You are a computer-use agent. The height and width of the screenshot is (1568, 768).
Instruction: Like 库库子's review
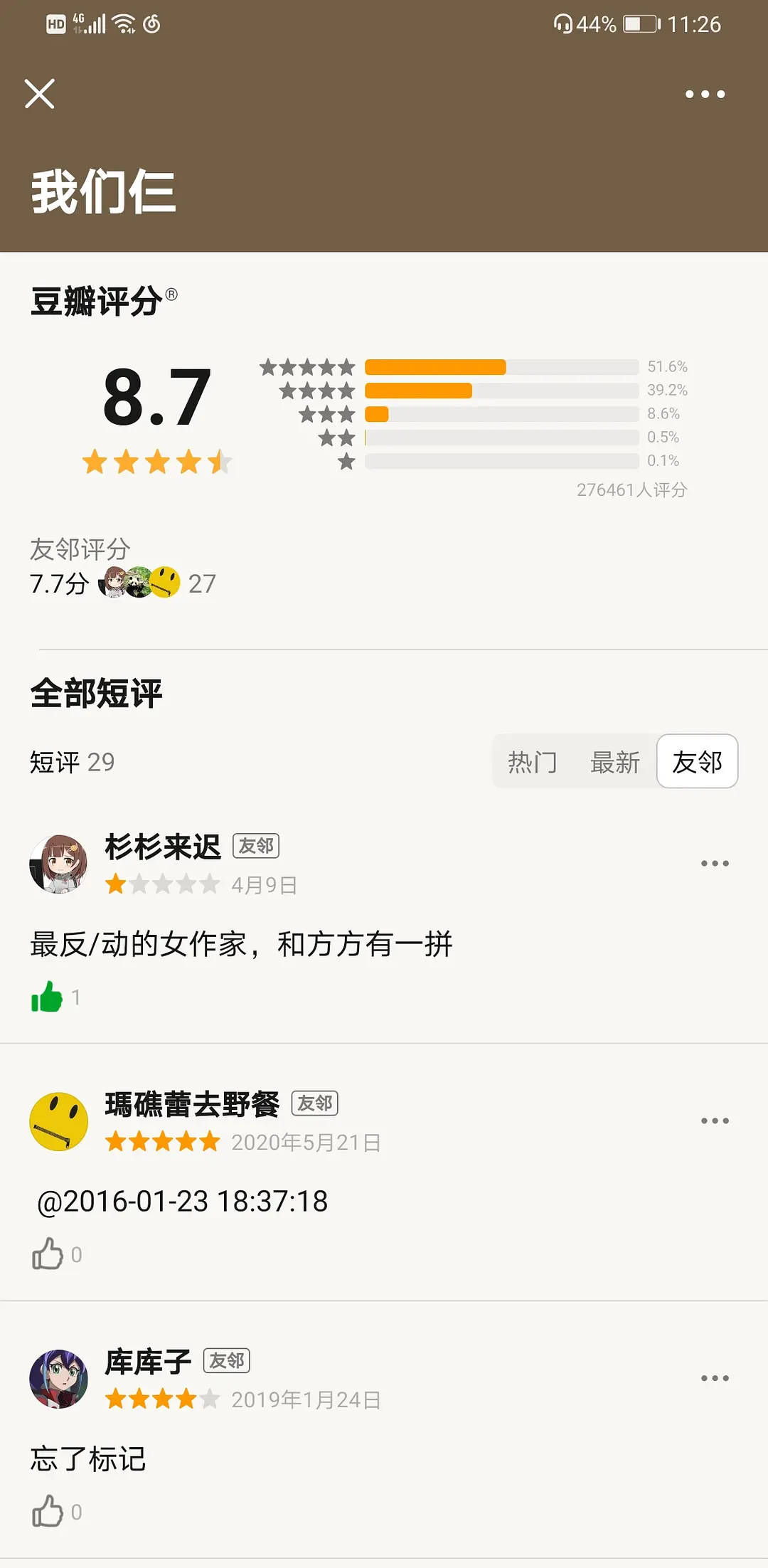(47, 1511)
